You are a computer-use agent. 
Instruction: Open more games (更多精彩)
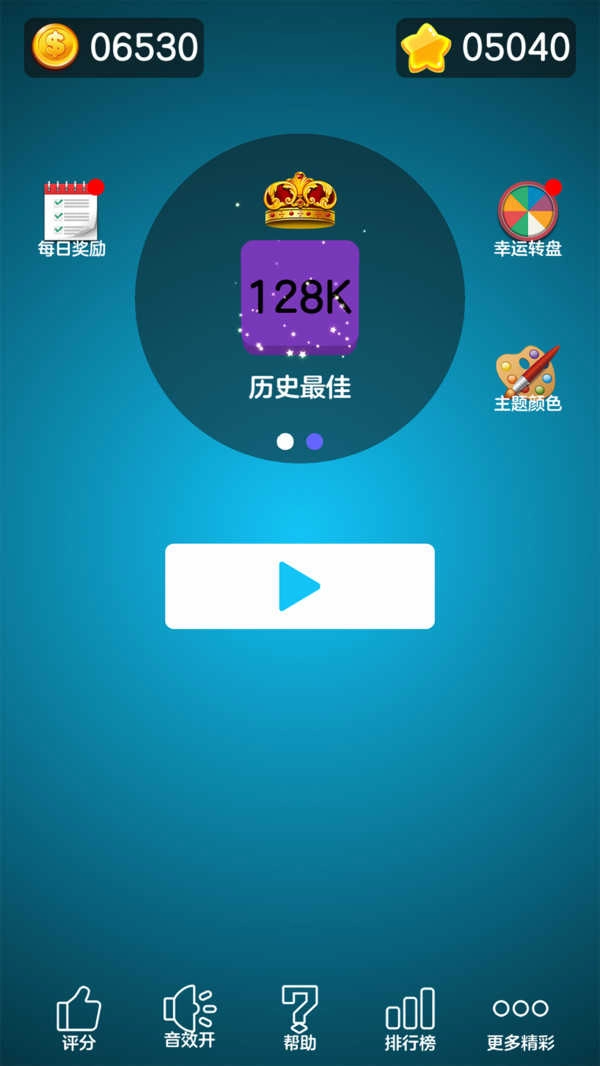pyautogui.click(x=520, y=1017)
